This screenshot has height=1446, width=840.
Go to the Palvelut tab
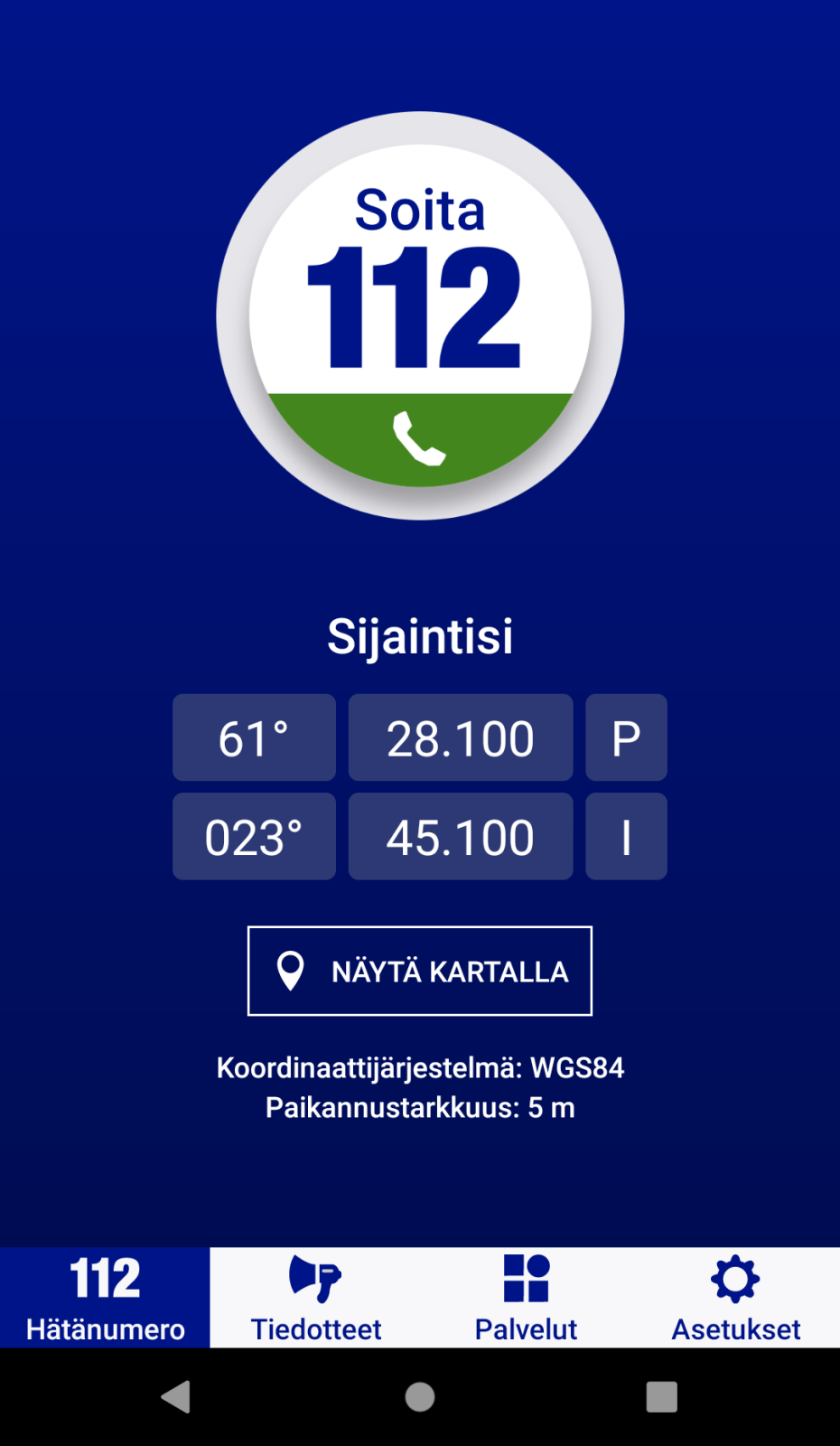point(526,1298)
